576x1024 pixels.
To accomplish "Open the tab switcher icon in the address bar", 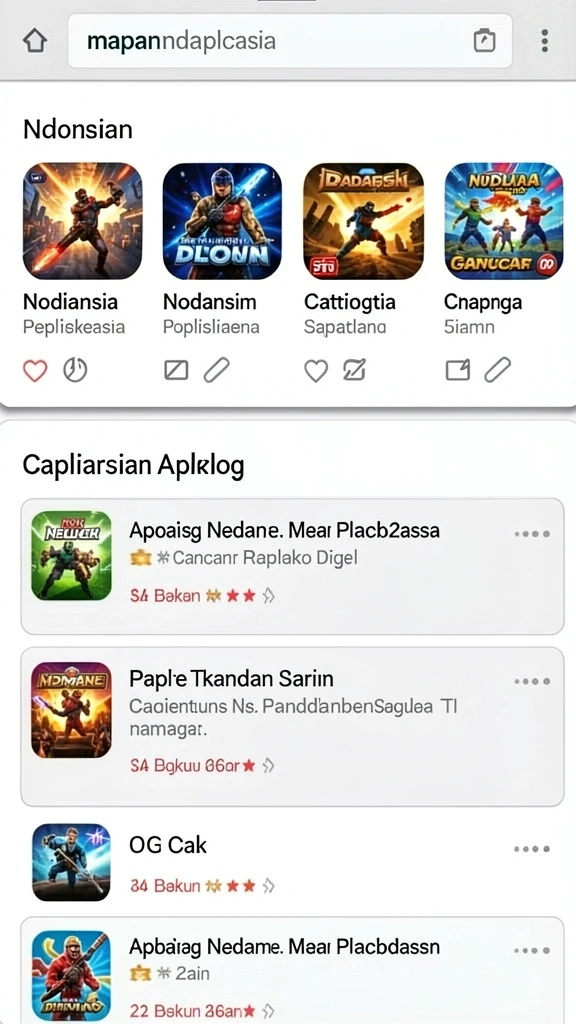I will pyautogui.click(x=484, y=40).
